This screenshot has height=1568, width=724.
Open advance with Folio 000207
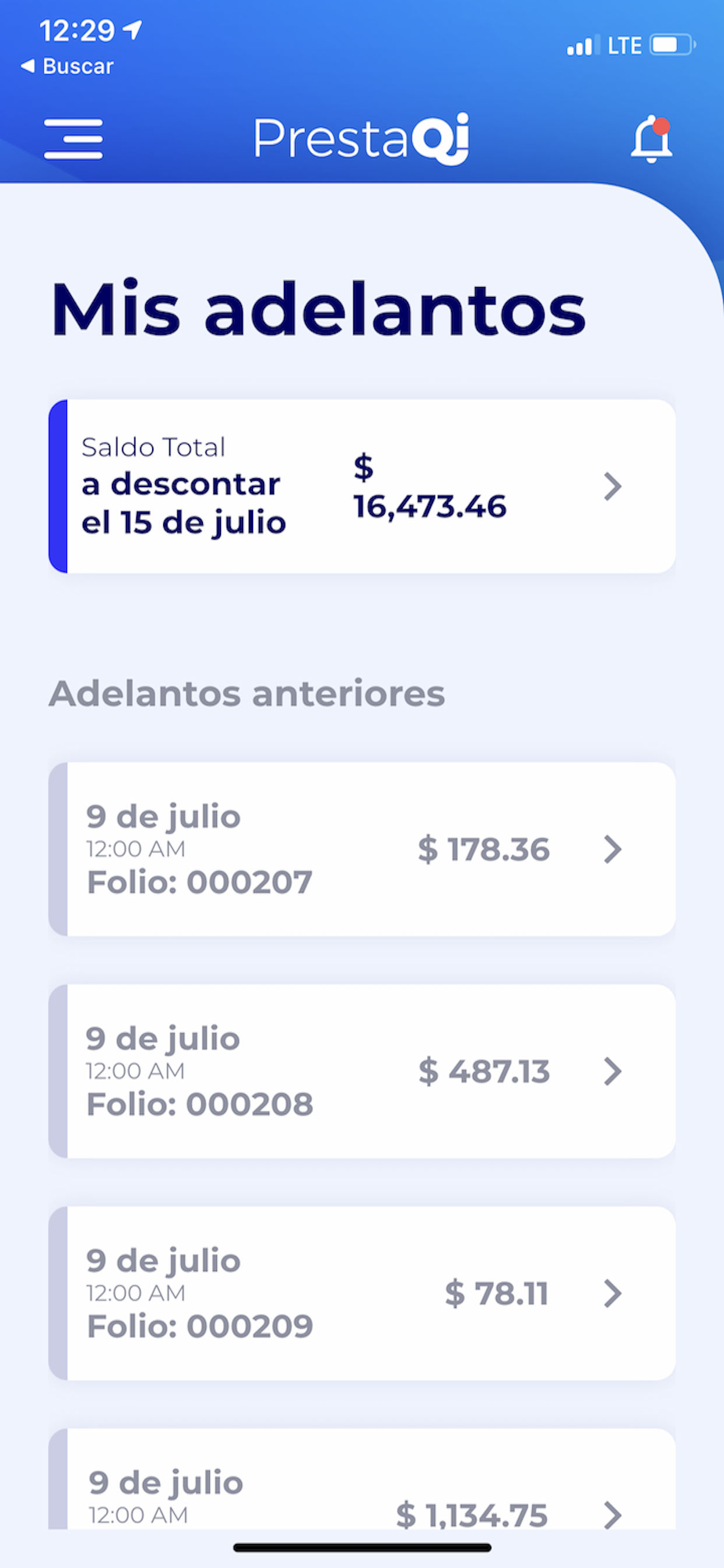click(362, 849)
